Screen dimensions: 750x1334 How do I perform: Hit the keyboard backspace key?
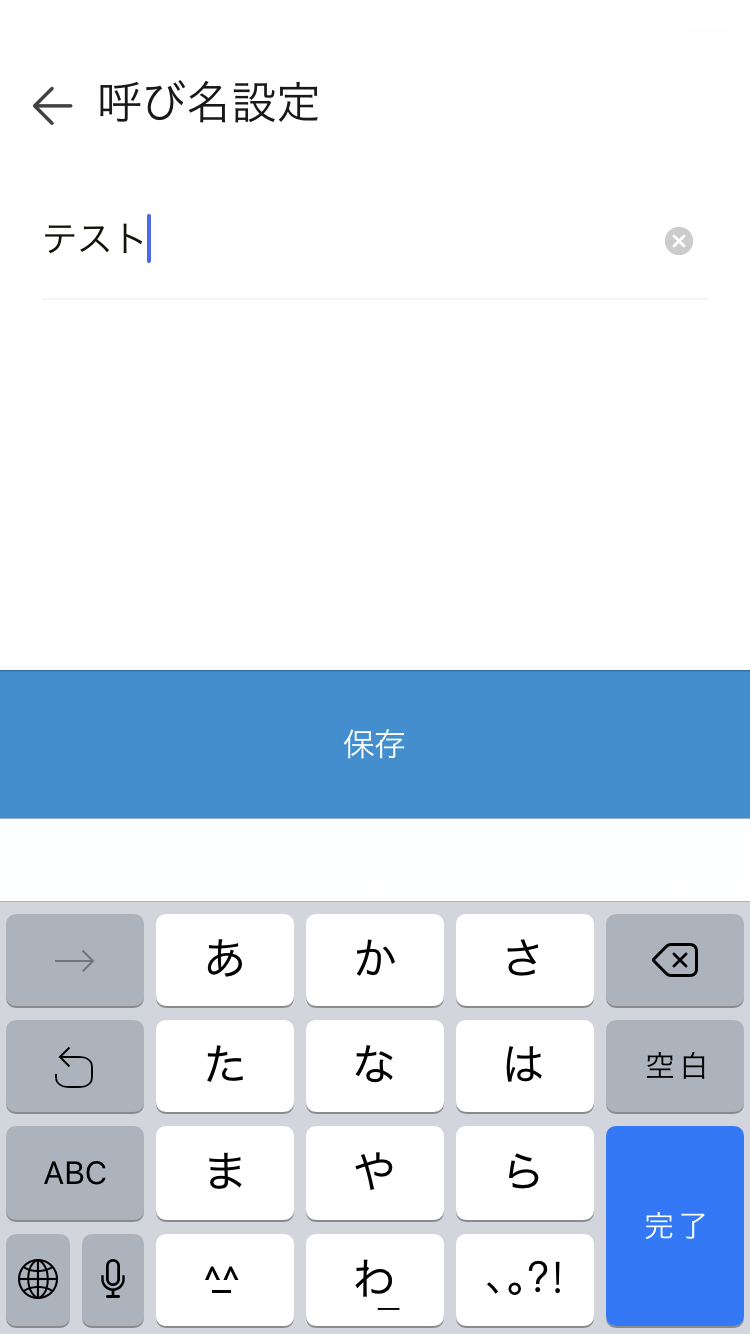coord(675,960)
